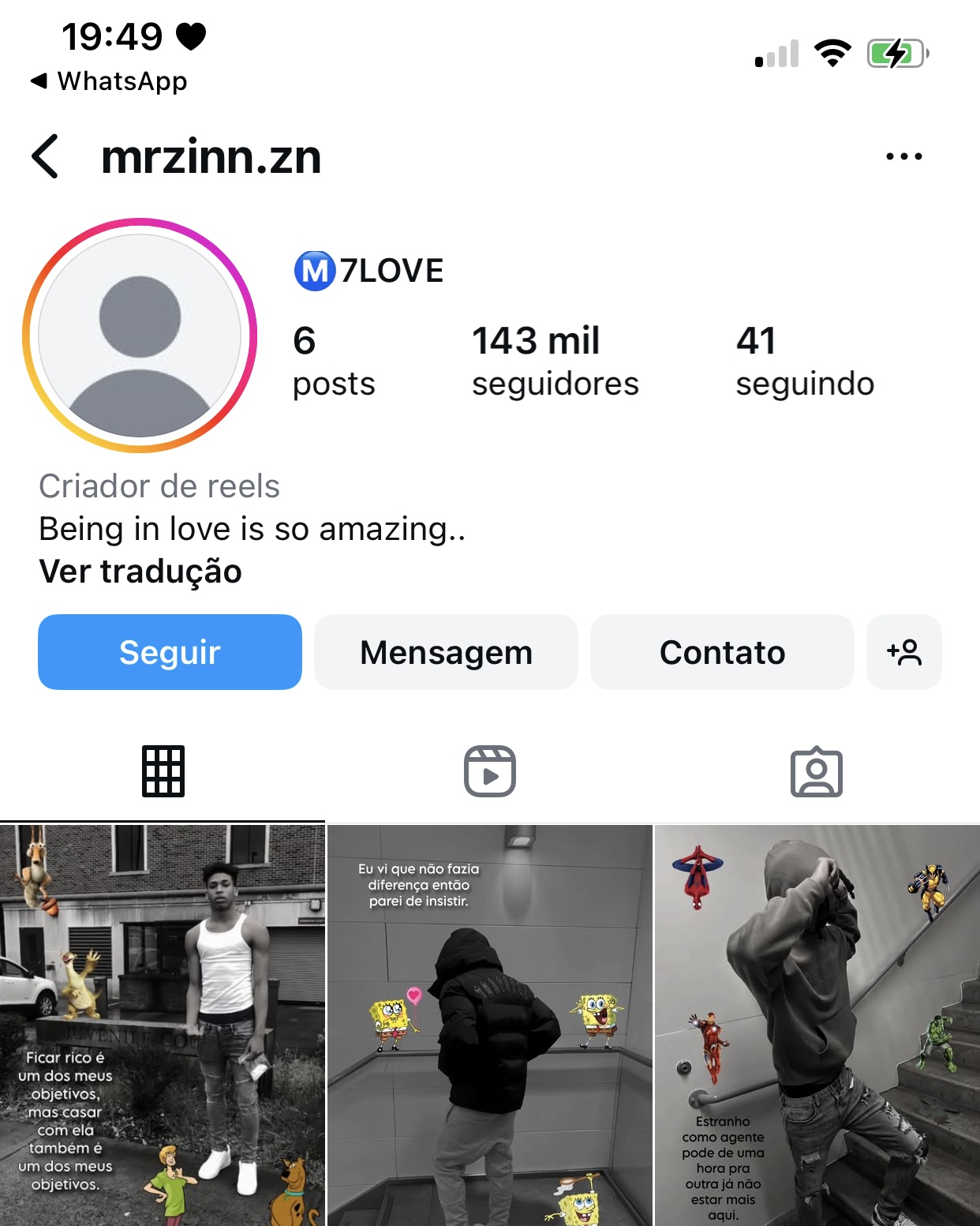980x1226 pixels.
Task: Open the 'Eu vi que não fazia diferença' post
Action: [x=490, y=1025]
